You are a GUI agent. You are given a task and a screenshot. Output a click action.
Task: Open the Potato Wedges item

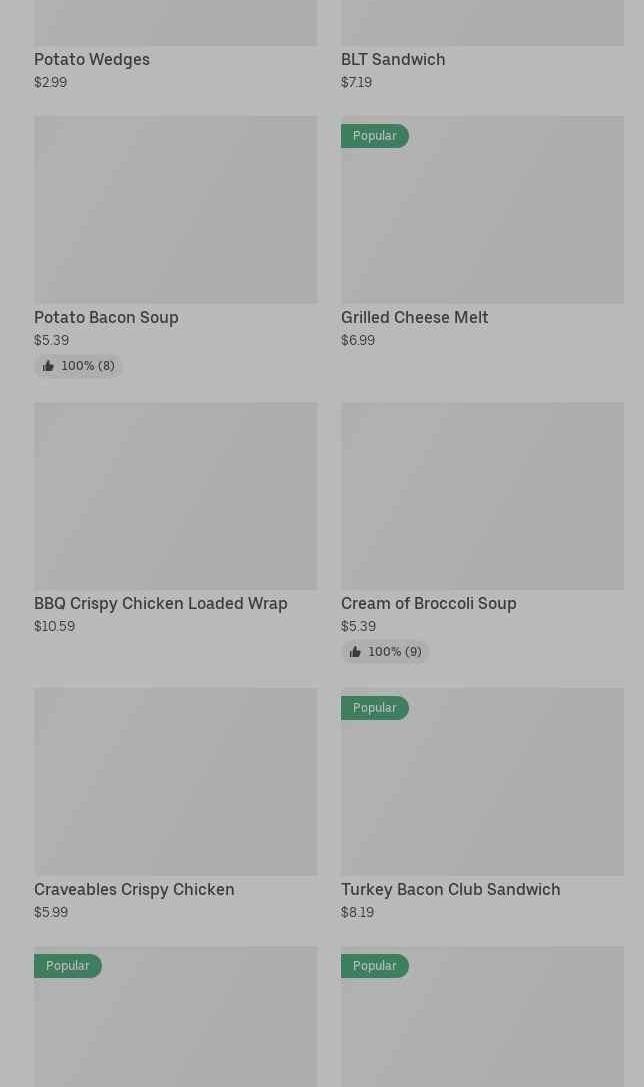175,45
